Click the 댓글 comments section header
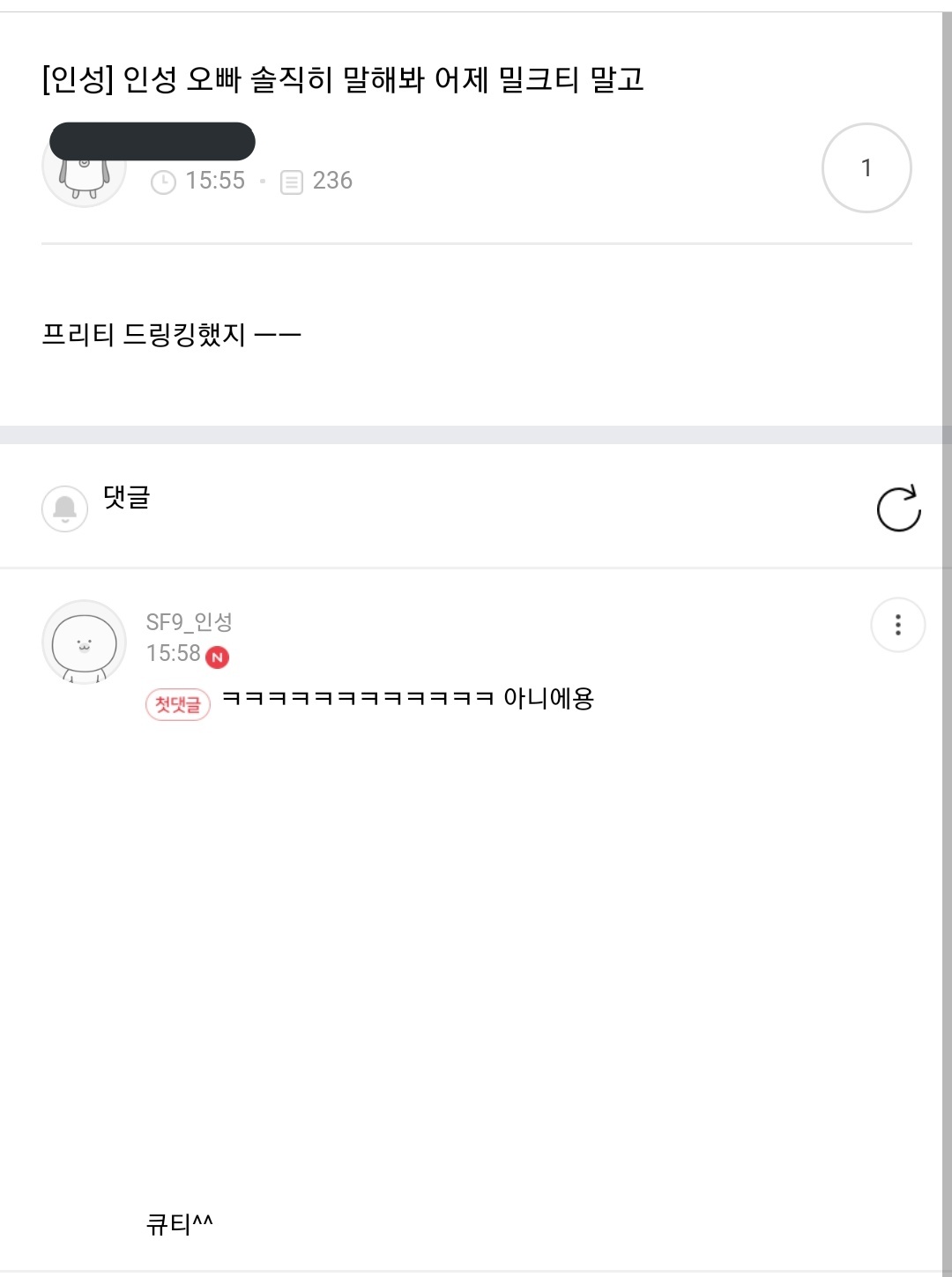The width and height of the screenshot is (952, 1277). [126, 498]
